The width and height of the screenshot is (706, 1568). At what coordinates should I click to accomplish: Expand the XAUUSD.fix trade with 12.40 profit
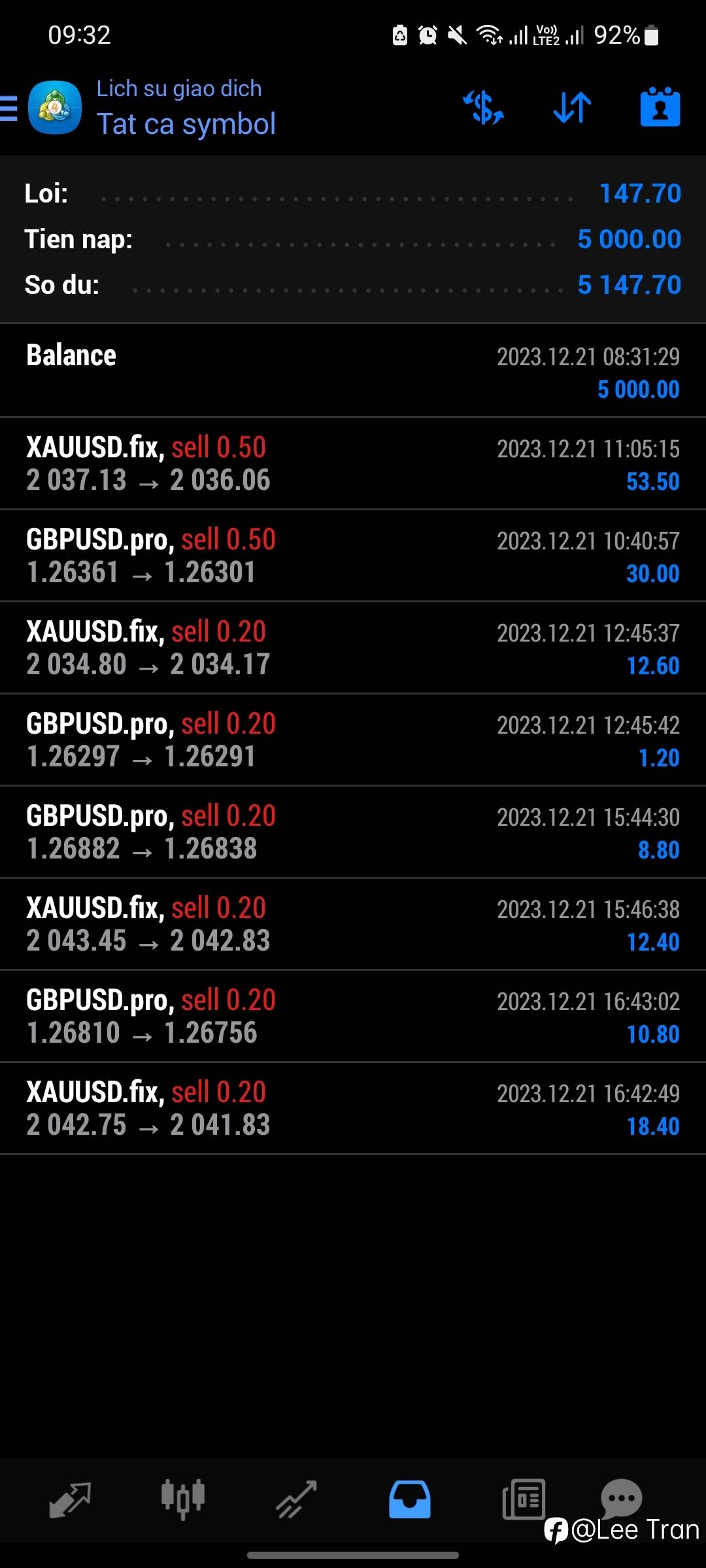tap(353, 924)
